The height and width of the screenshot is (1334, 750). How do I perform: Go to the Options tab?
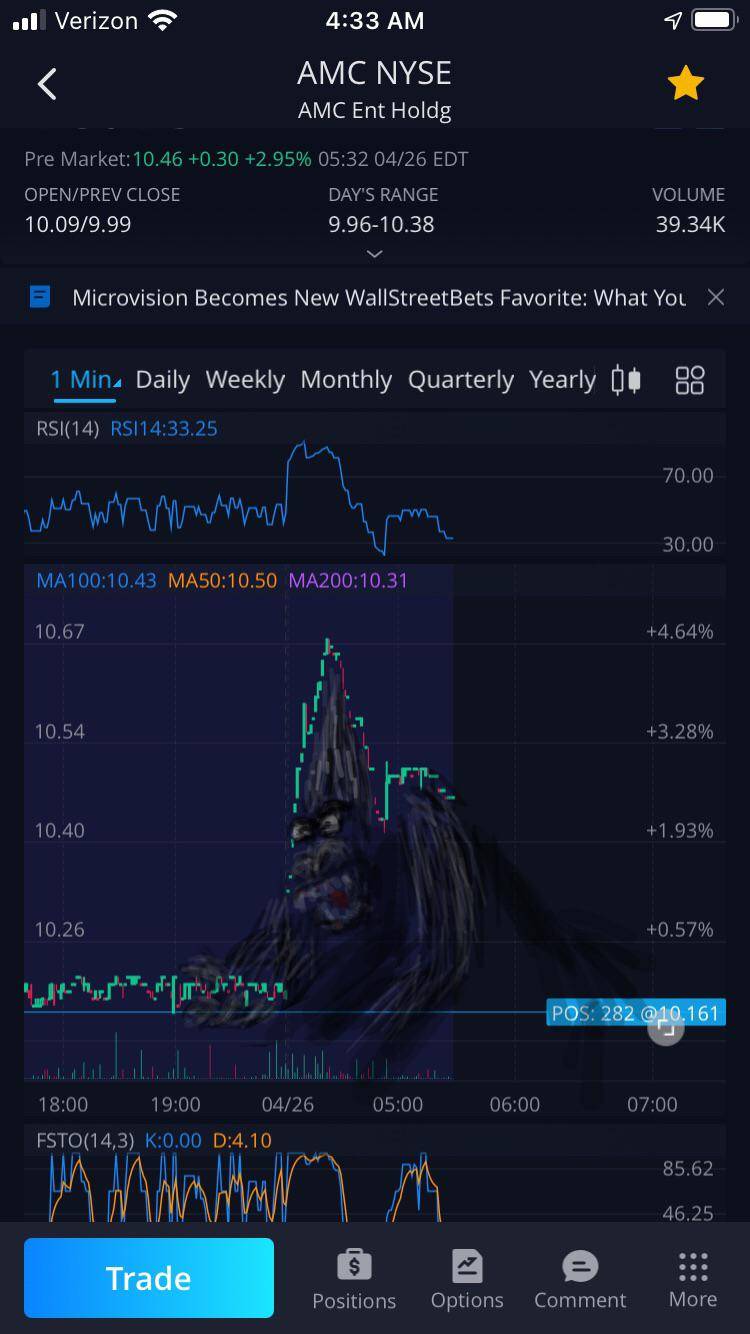click(467, 1279)
